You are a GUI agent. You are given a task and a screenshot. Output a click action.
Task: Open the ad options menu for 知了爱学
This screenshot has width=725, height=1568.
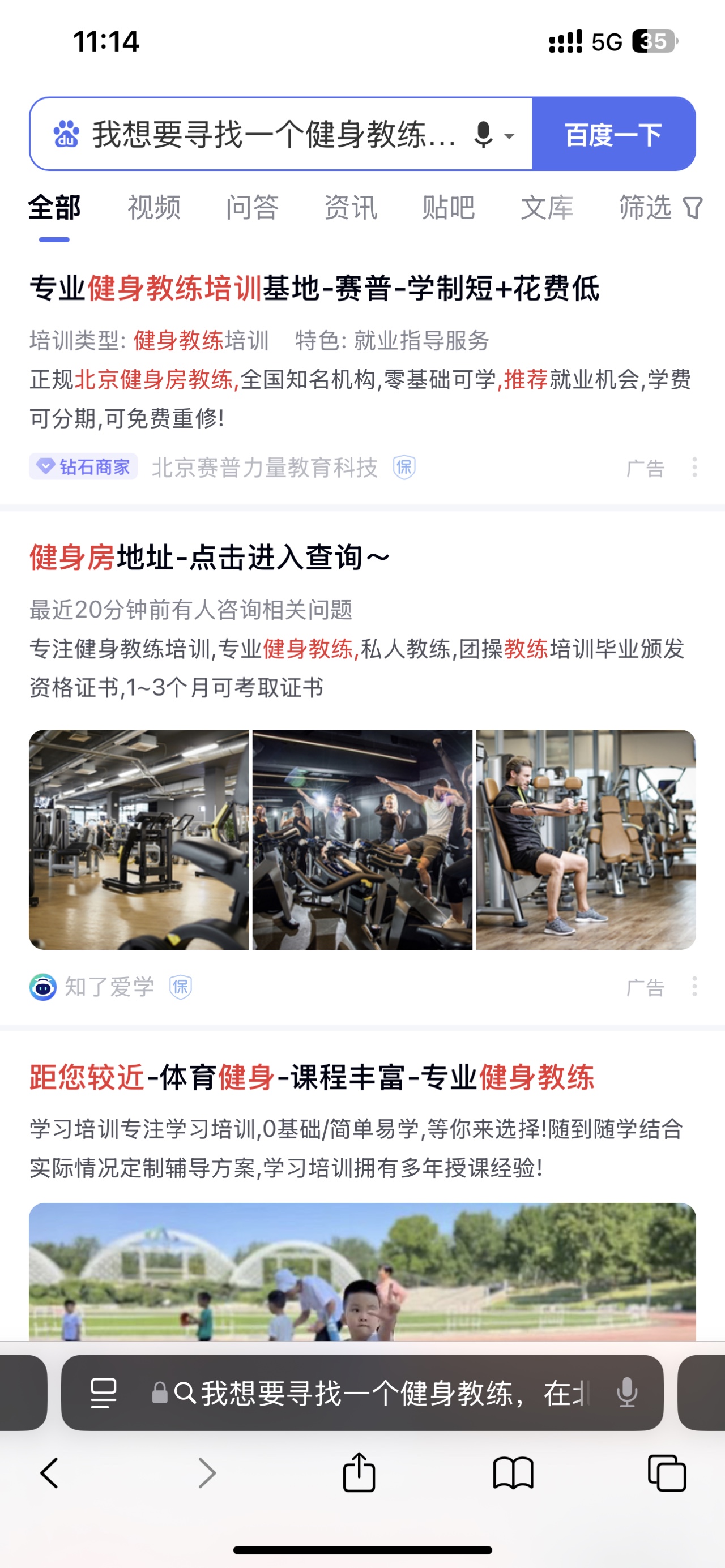(x=694, y=987)
